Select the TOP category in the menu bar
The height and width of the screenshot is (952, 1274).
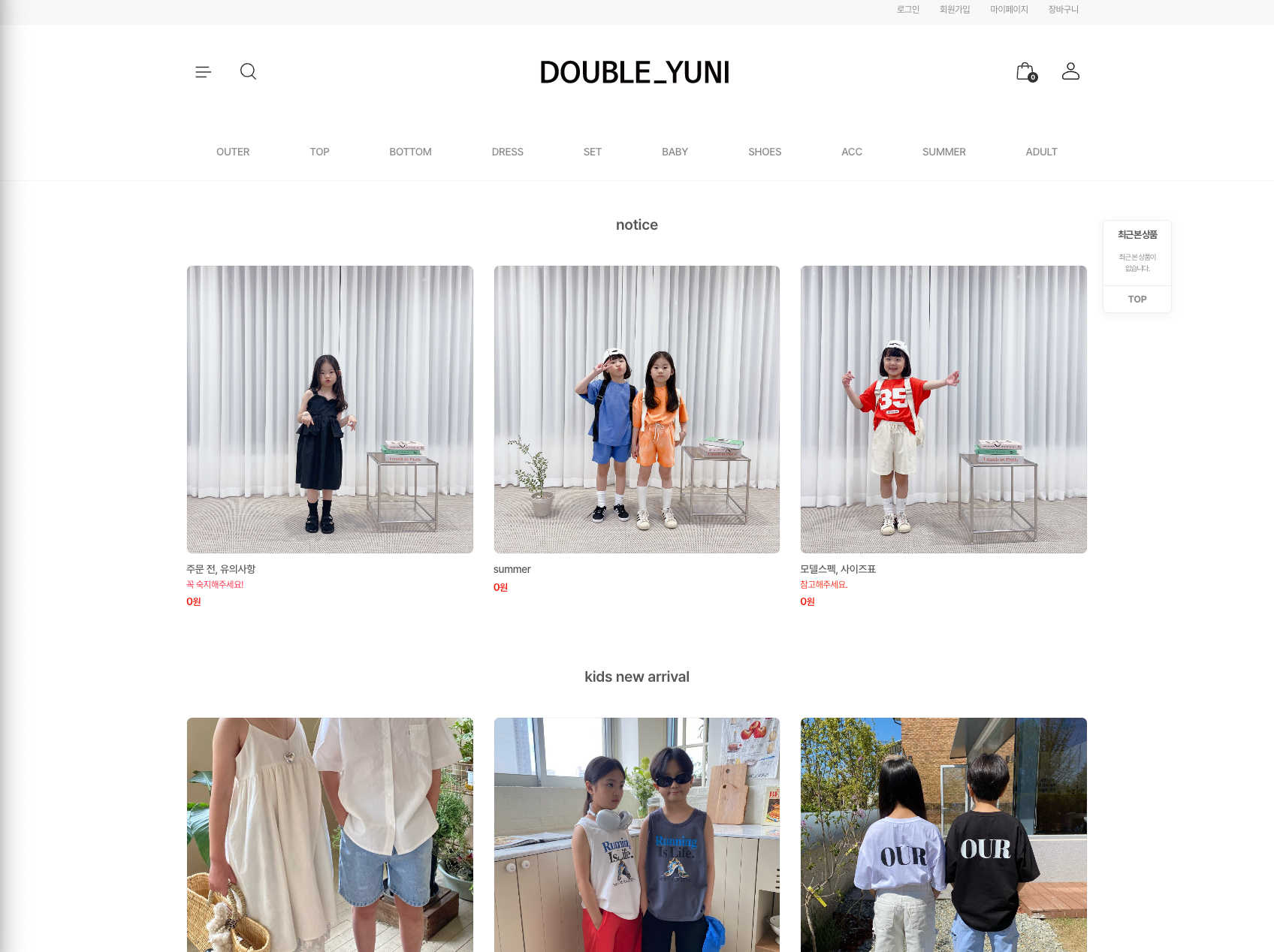[319, 152]
